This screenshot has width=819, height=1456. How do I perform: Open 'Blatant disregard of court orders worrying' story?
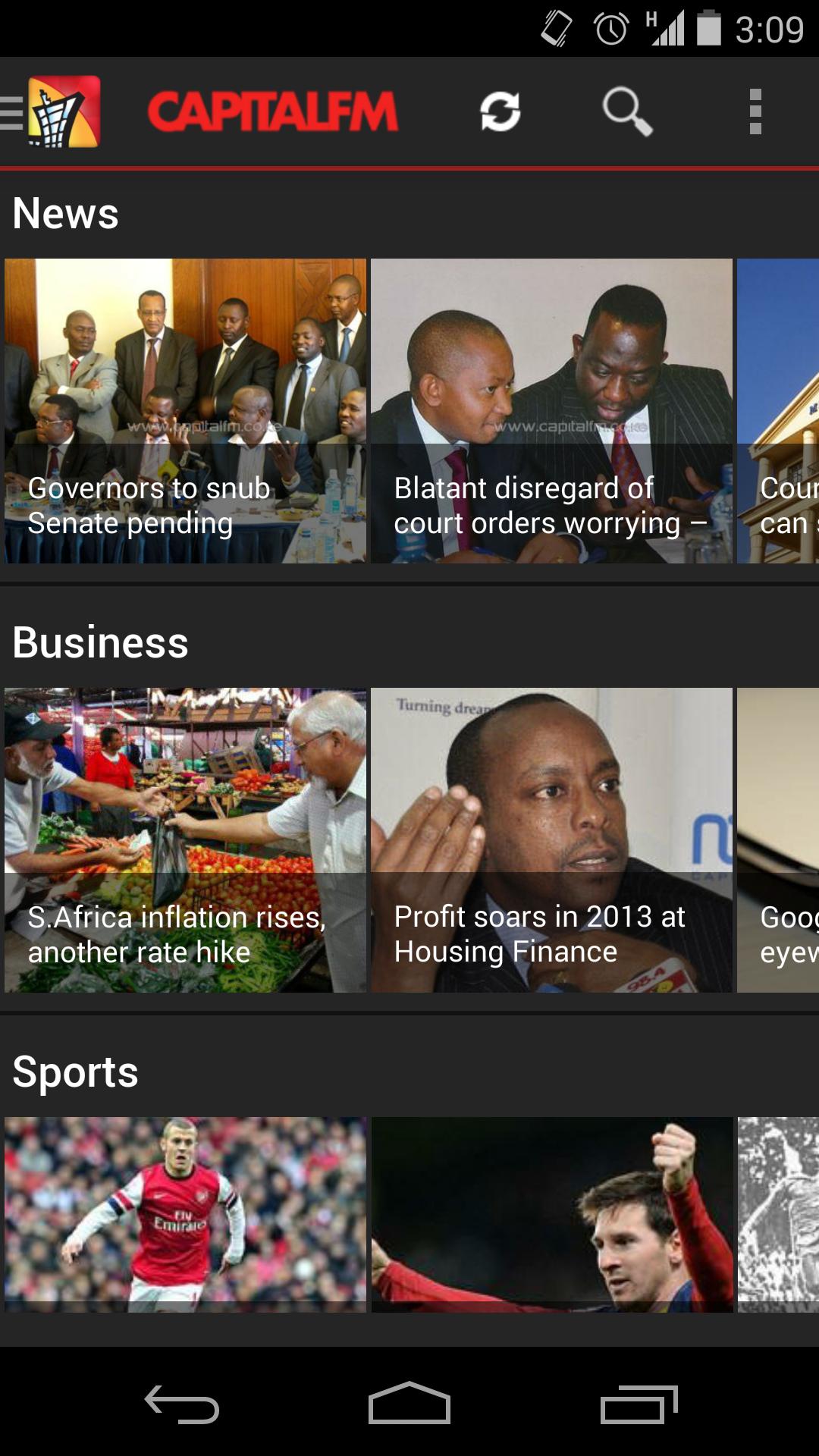[553, 413]
